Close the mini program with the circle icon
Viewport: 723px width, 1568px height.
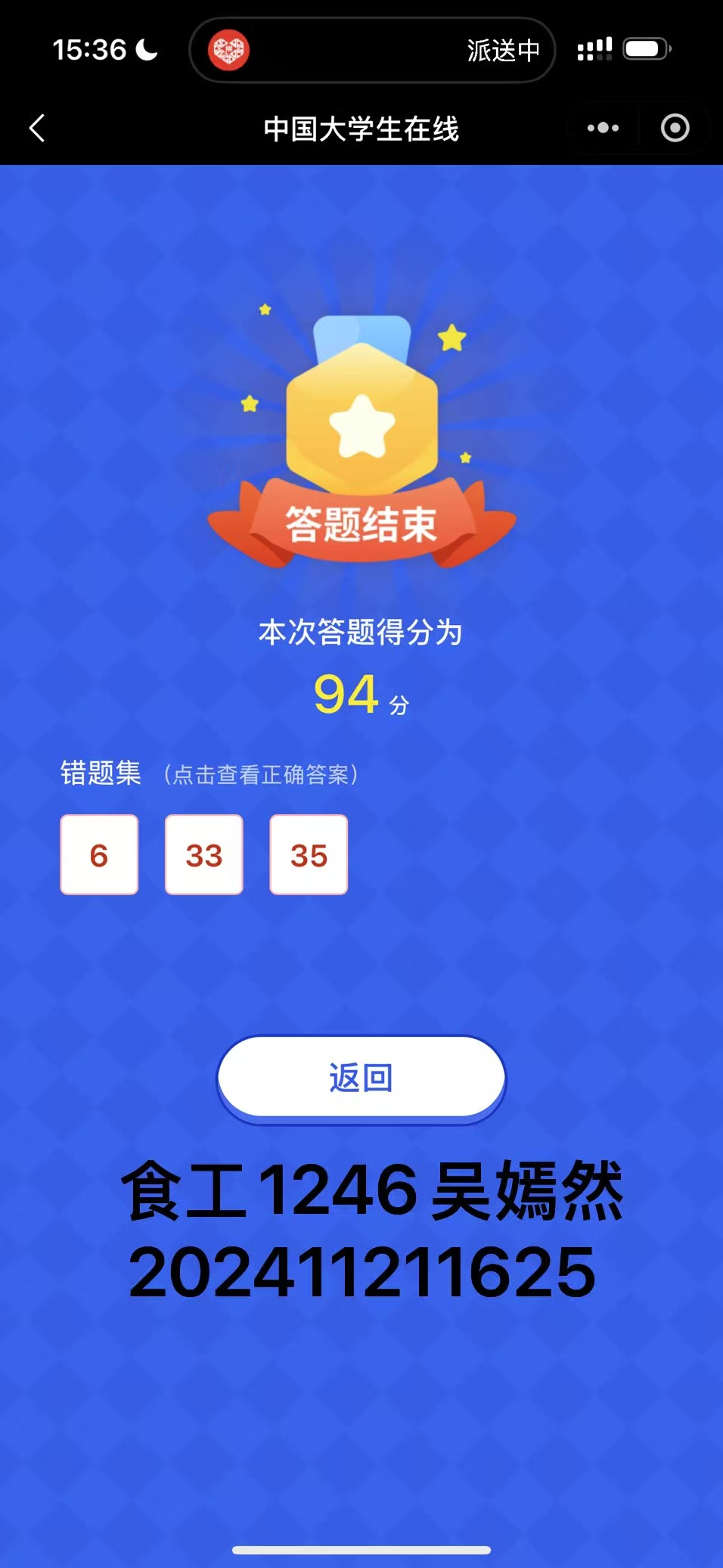click(x=675, y=128)
